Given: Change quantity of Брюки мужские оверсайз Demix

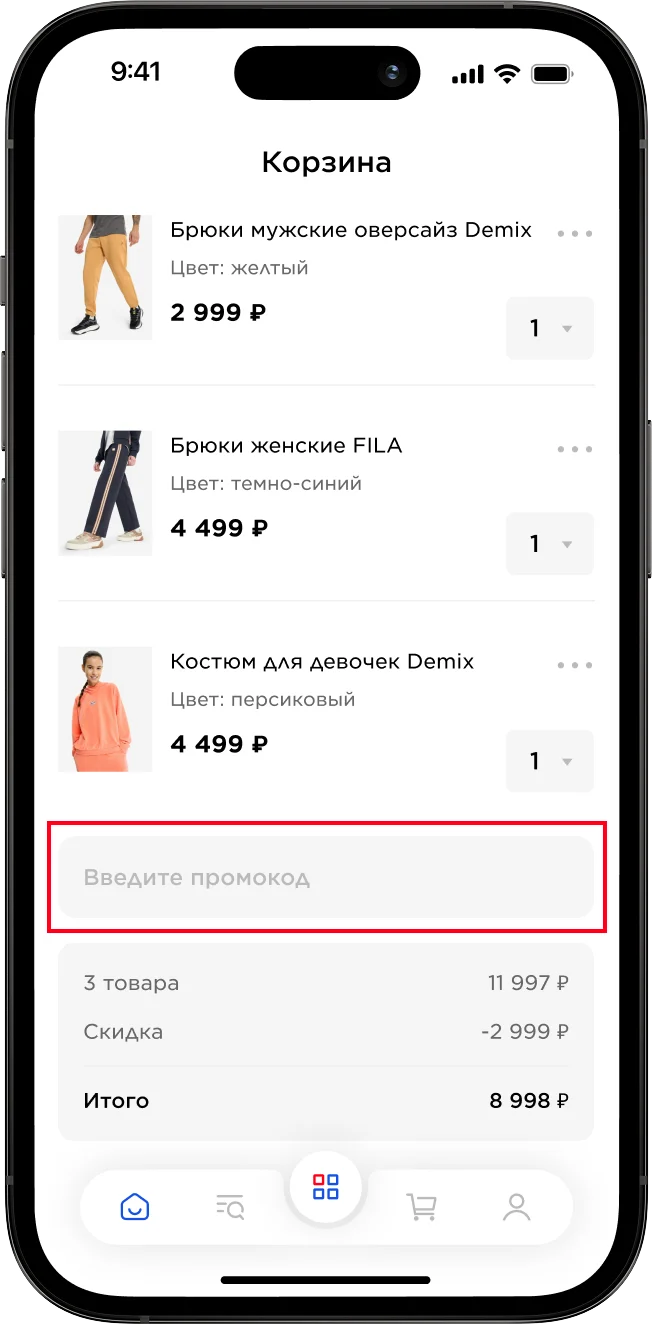Looking at the screenshot, I should click(x=549, y=328).
